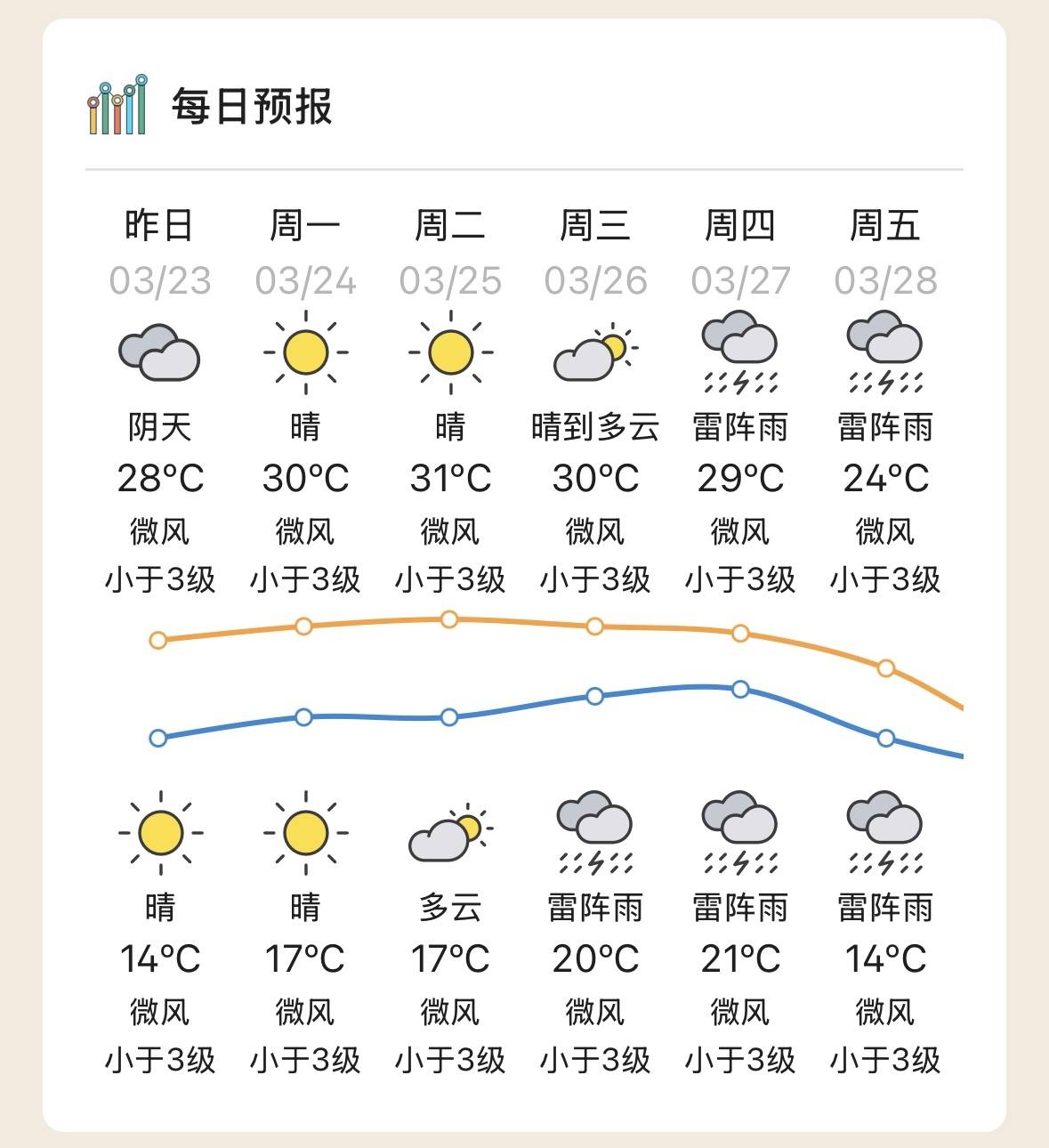Click the 晴到多云 text for Wednesday
This screenshot has width=1049, height=1148.
[597, 428]
